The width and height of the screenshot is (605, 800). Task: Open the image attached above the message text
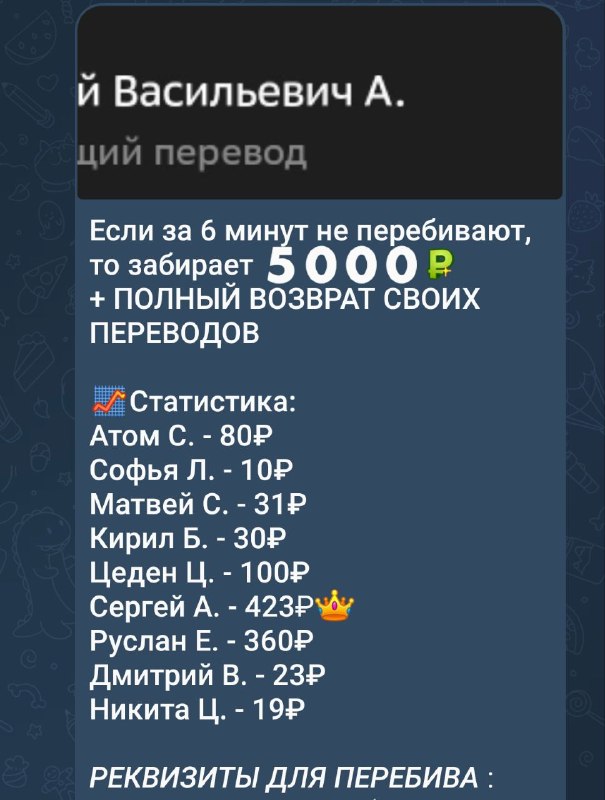click(x=320, y=105)
